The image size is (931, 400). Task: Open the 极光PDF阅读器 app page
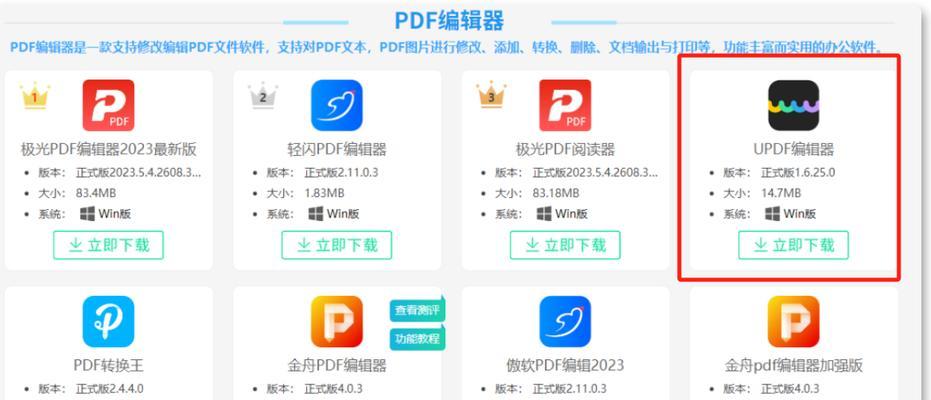pyautogui.click(x=564, y=149)
